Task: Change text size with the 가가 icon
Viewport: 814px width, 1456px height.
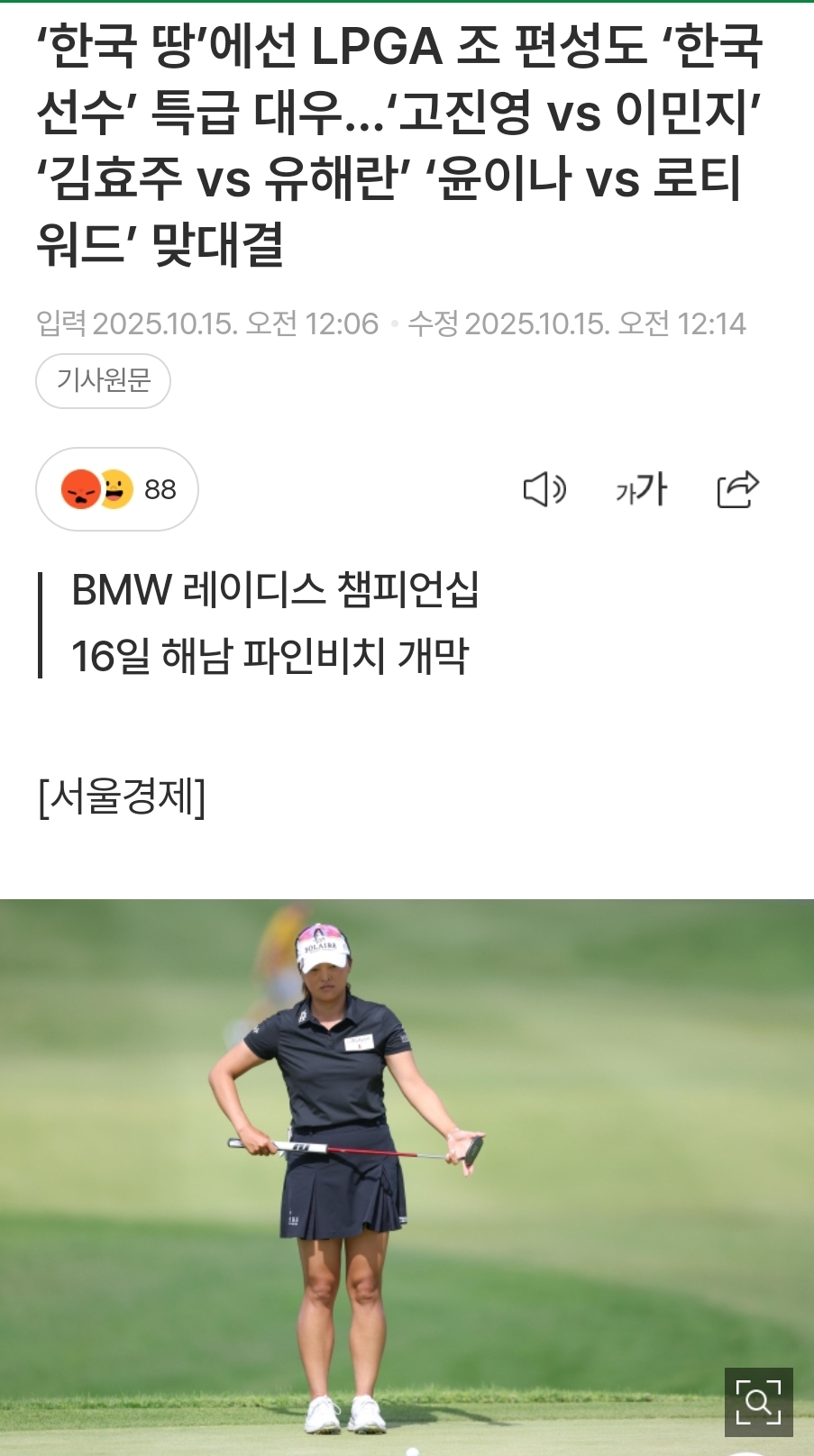Action: (641, 489)
